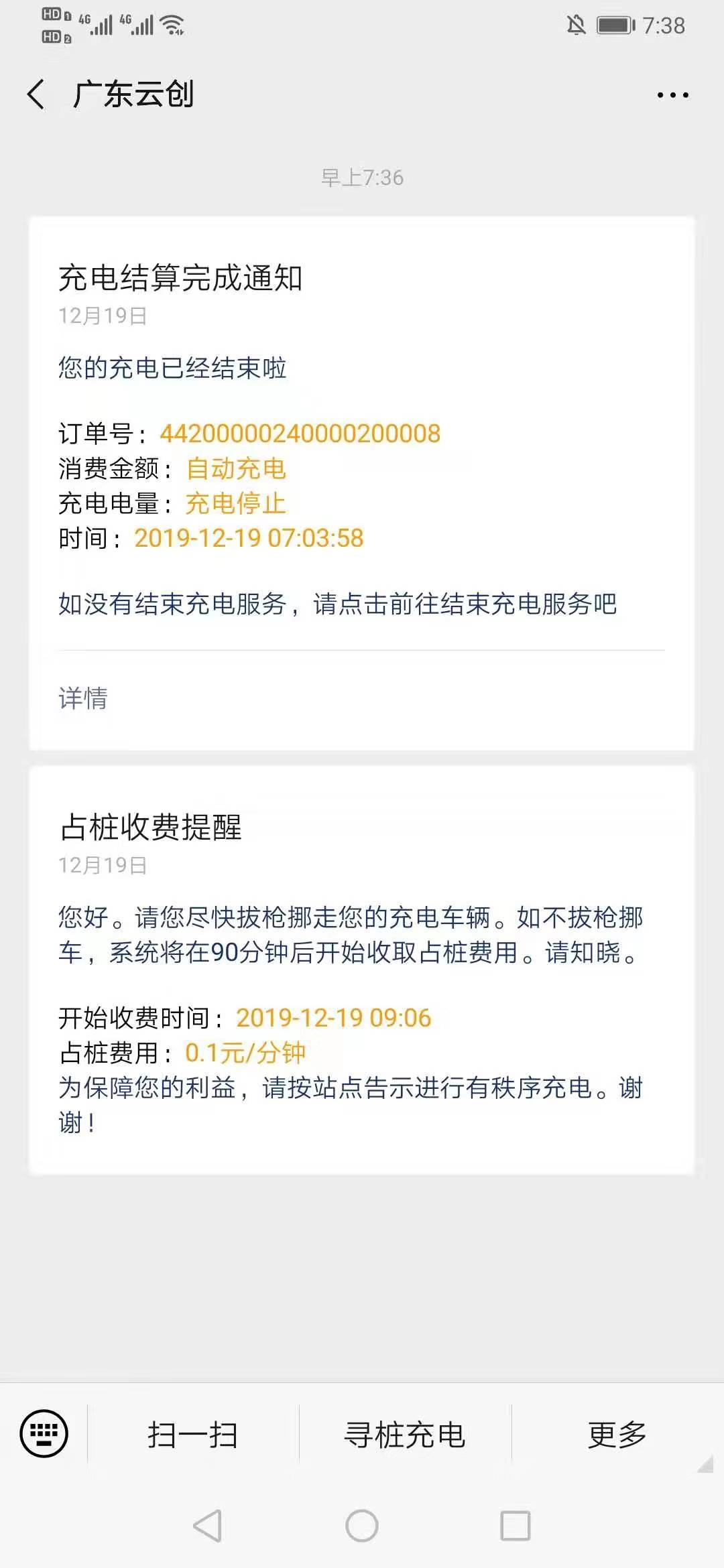Switch to keyboard input mode
The height and width of the screenshot is (1568, 724).
[x=44, y=1434]
